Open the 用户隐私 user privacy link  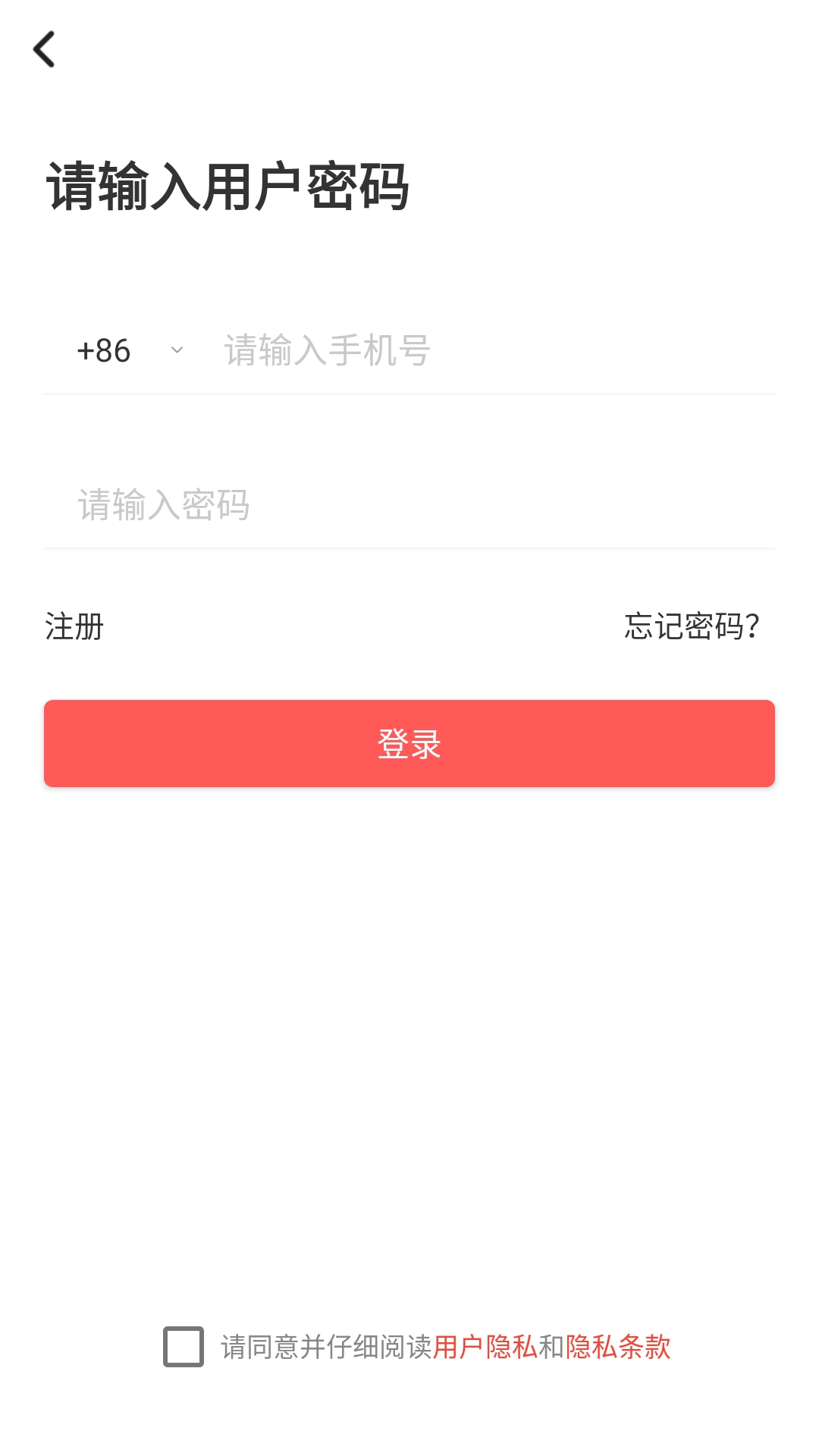485,1348
